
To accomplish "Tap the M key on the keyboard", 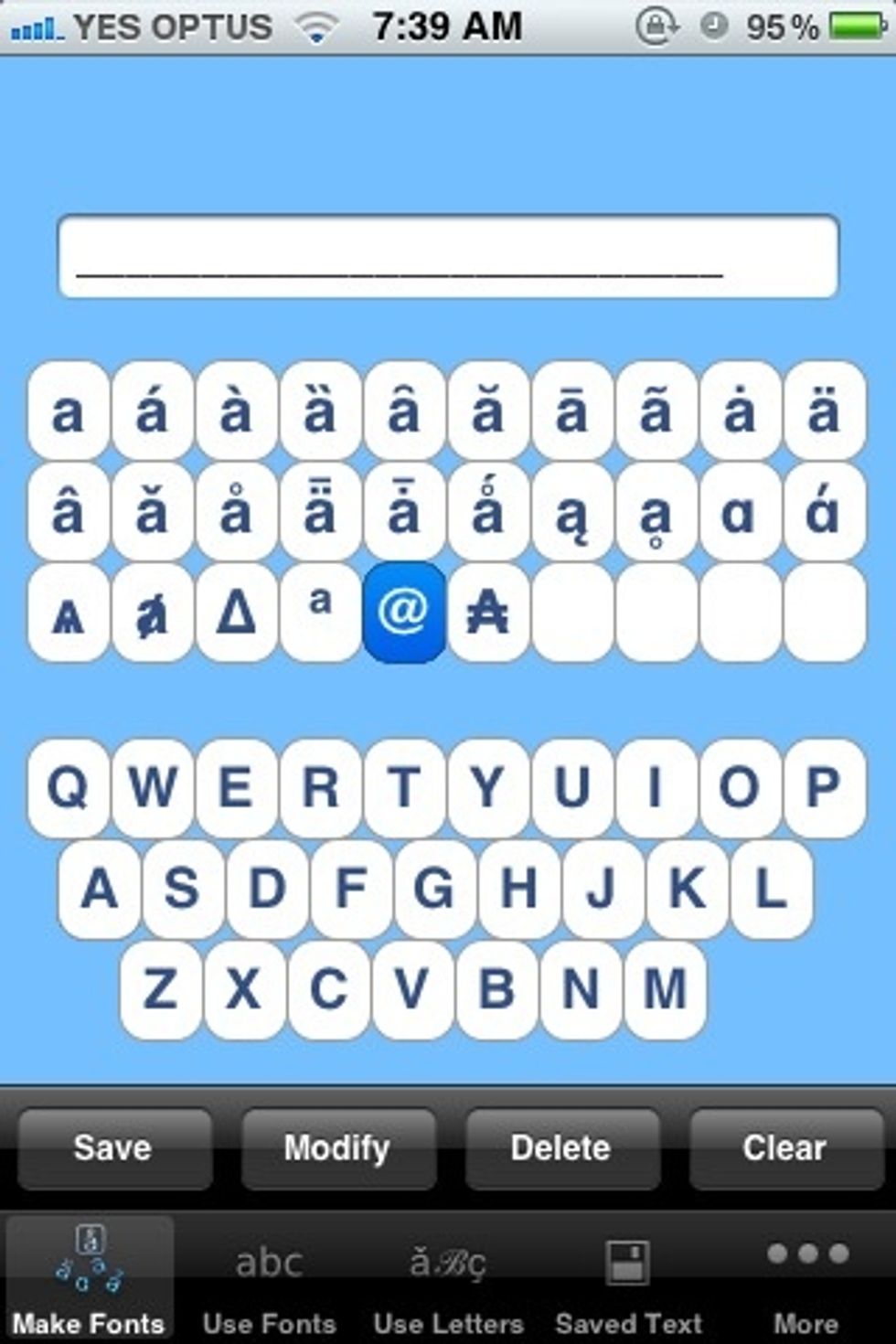I will coord(665,989).
